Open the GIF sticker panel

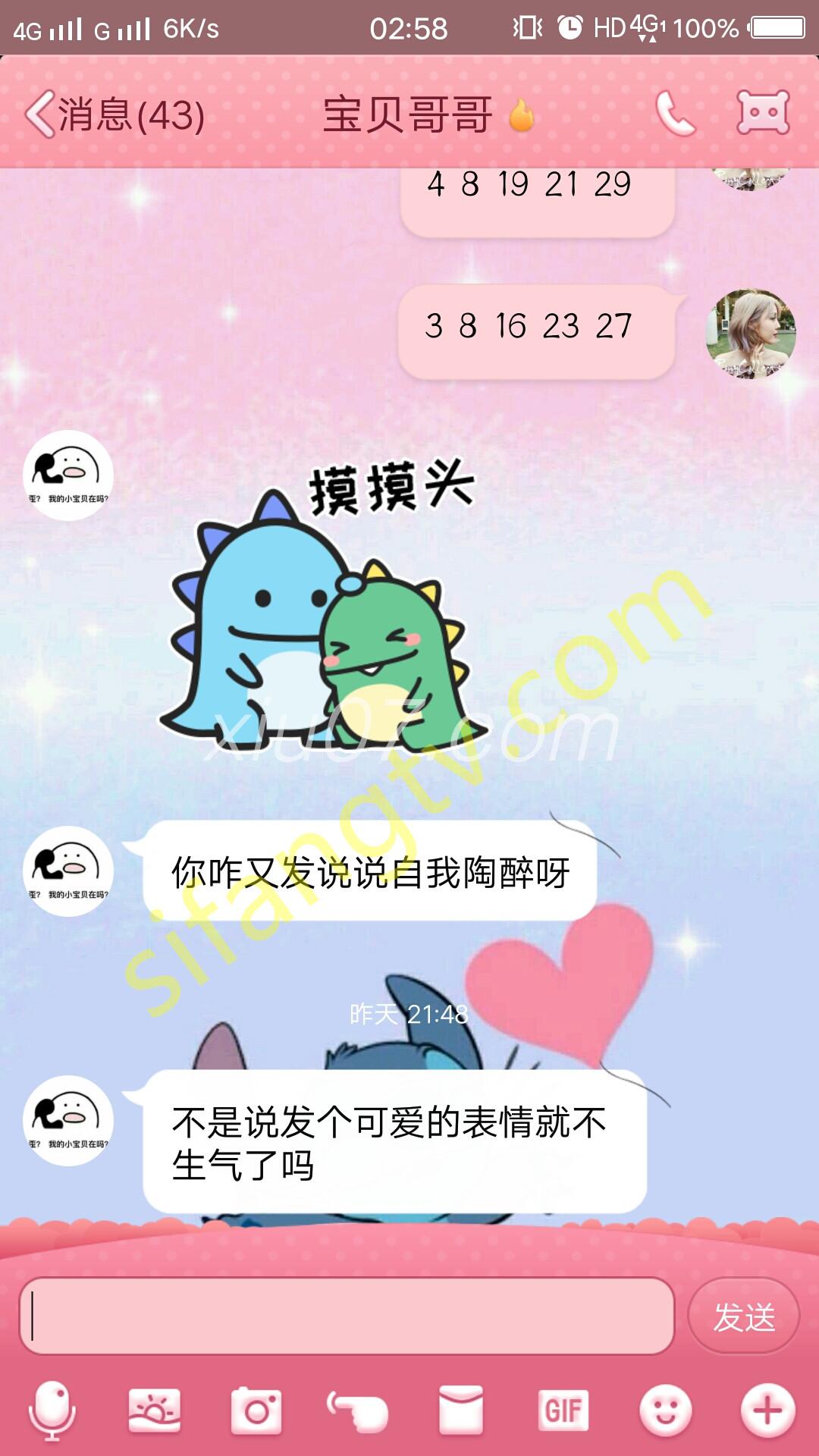click(x=563, y=1410)
